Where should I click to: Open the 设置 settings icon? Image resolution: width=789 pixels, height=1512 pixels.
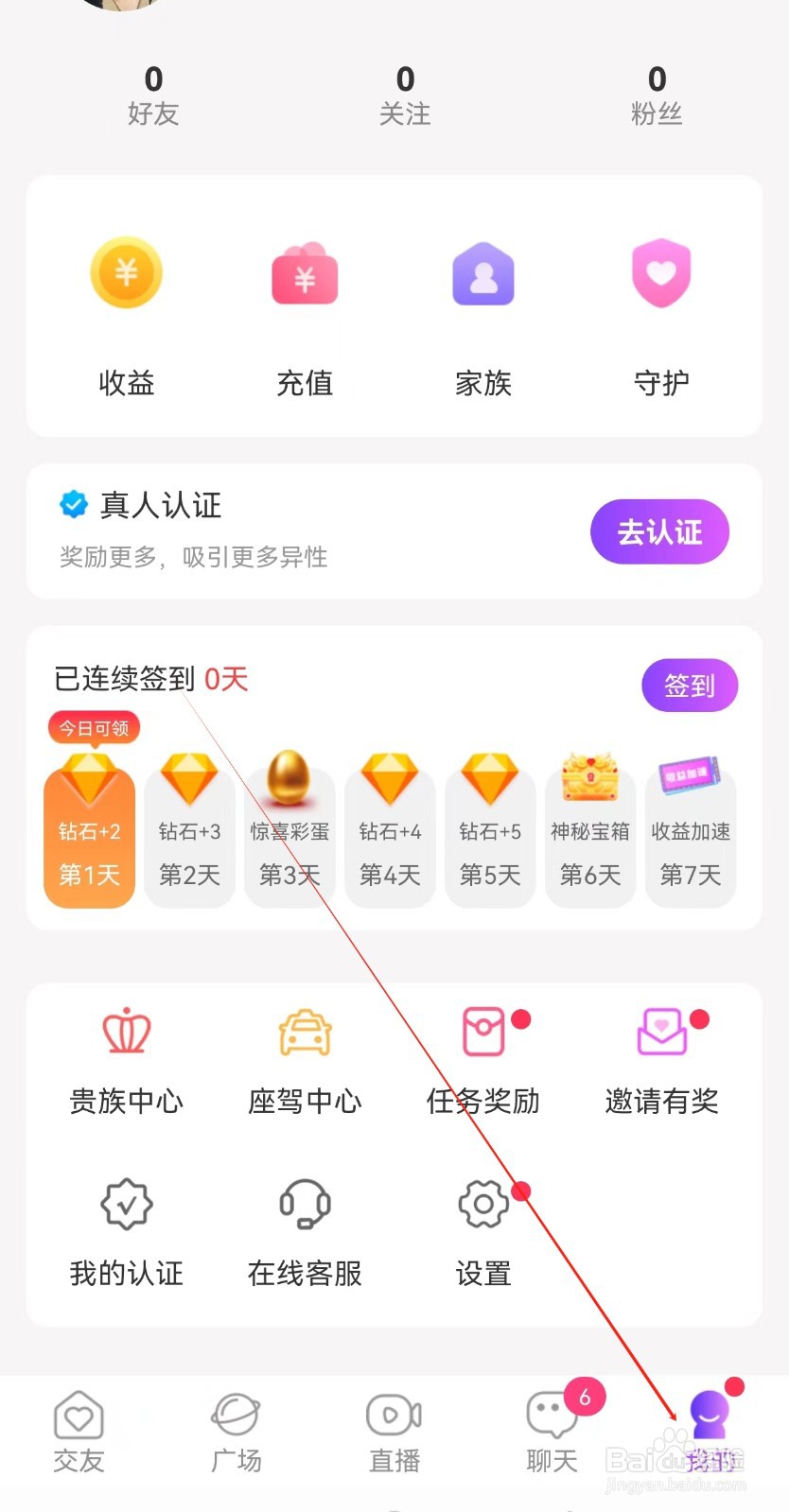[x=482, y=1229]
